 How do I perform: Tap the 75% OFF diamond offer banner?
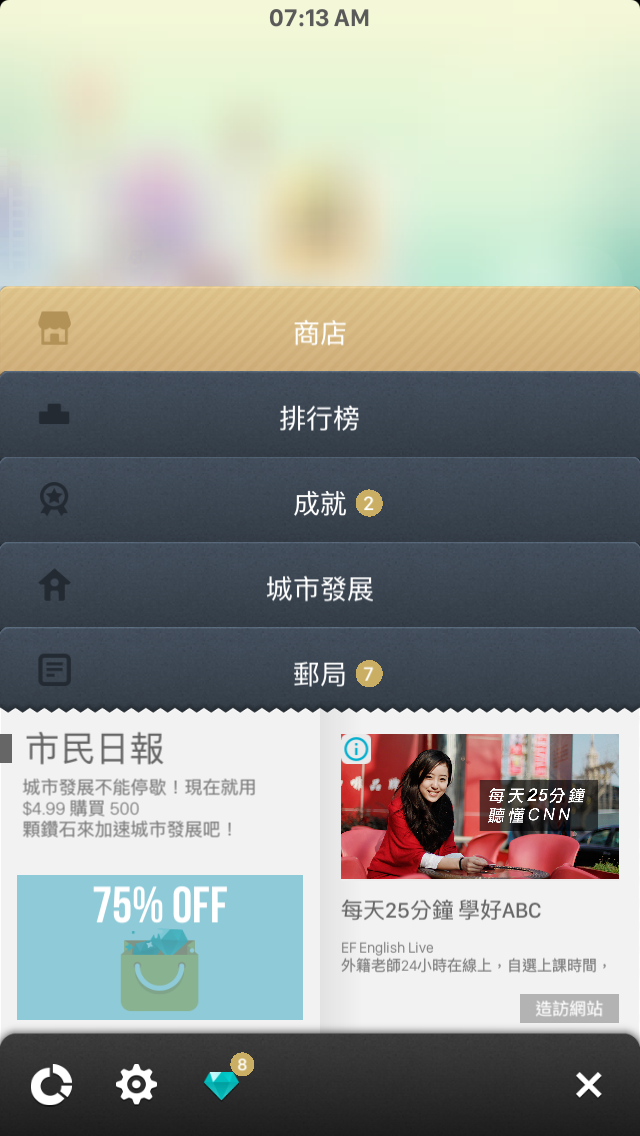point(159,947)
